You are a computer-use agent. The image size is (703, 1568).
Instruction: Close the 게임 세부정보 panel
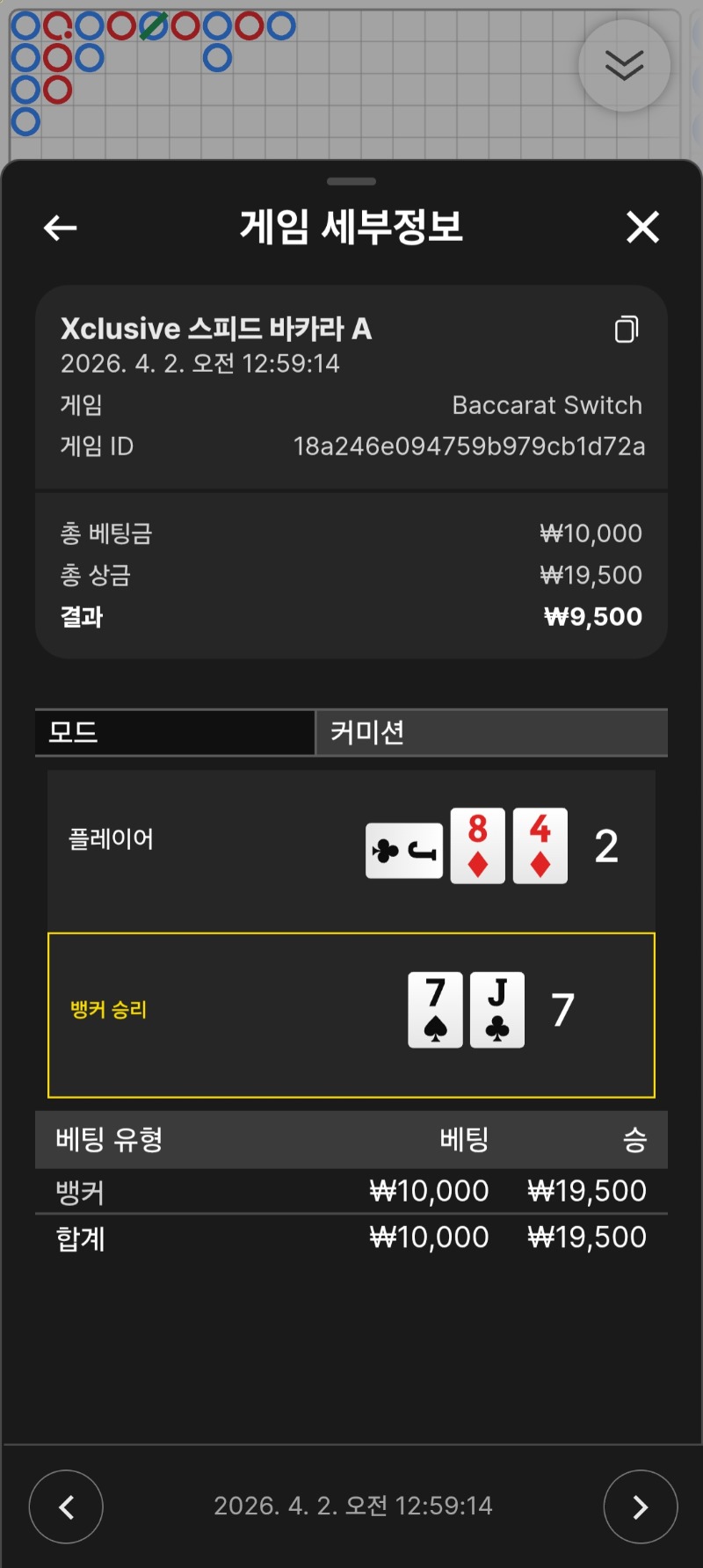pos(642,228)
